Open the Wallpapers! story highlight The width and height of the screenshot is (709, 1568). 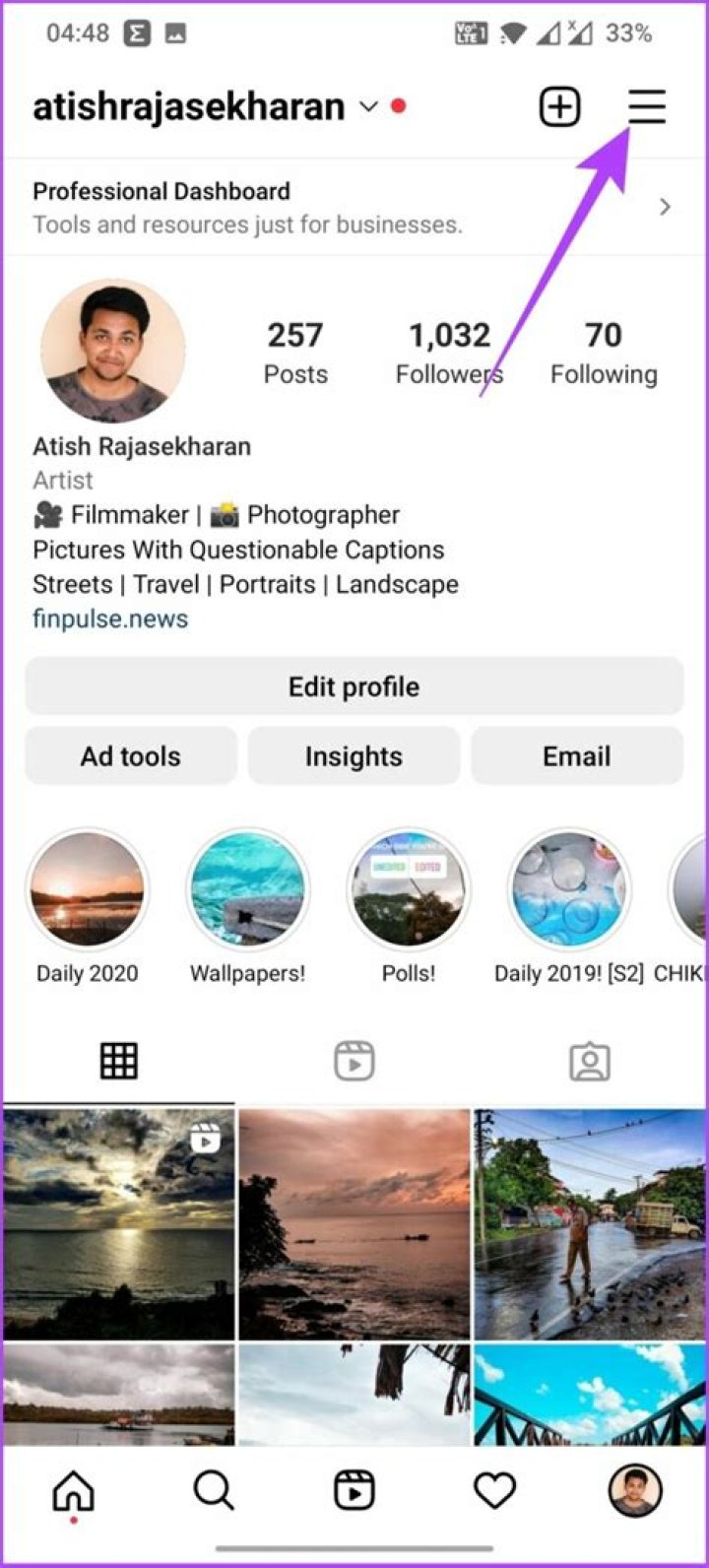pos(246,888)
